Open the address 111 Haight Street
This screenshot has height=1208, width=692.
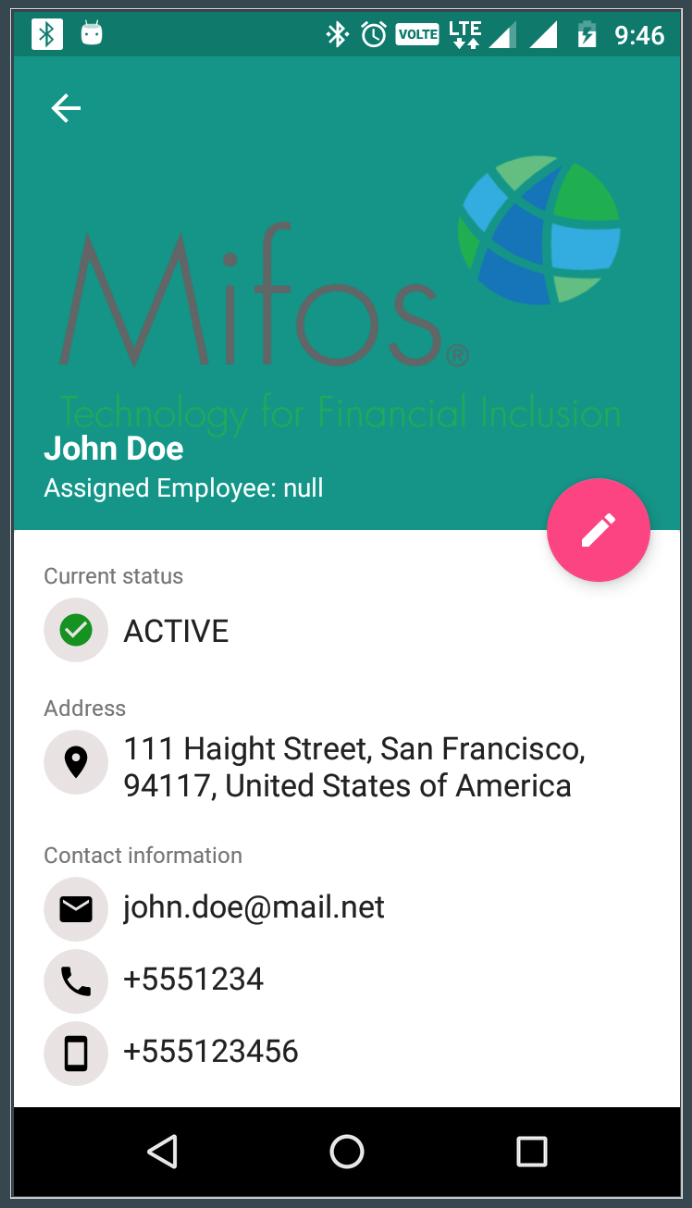(x=353, y=767)
